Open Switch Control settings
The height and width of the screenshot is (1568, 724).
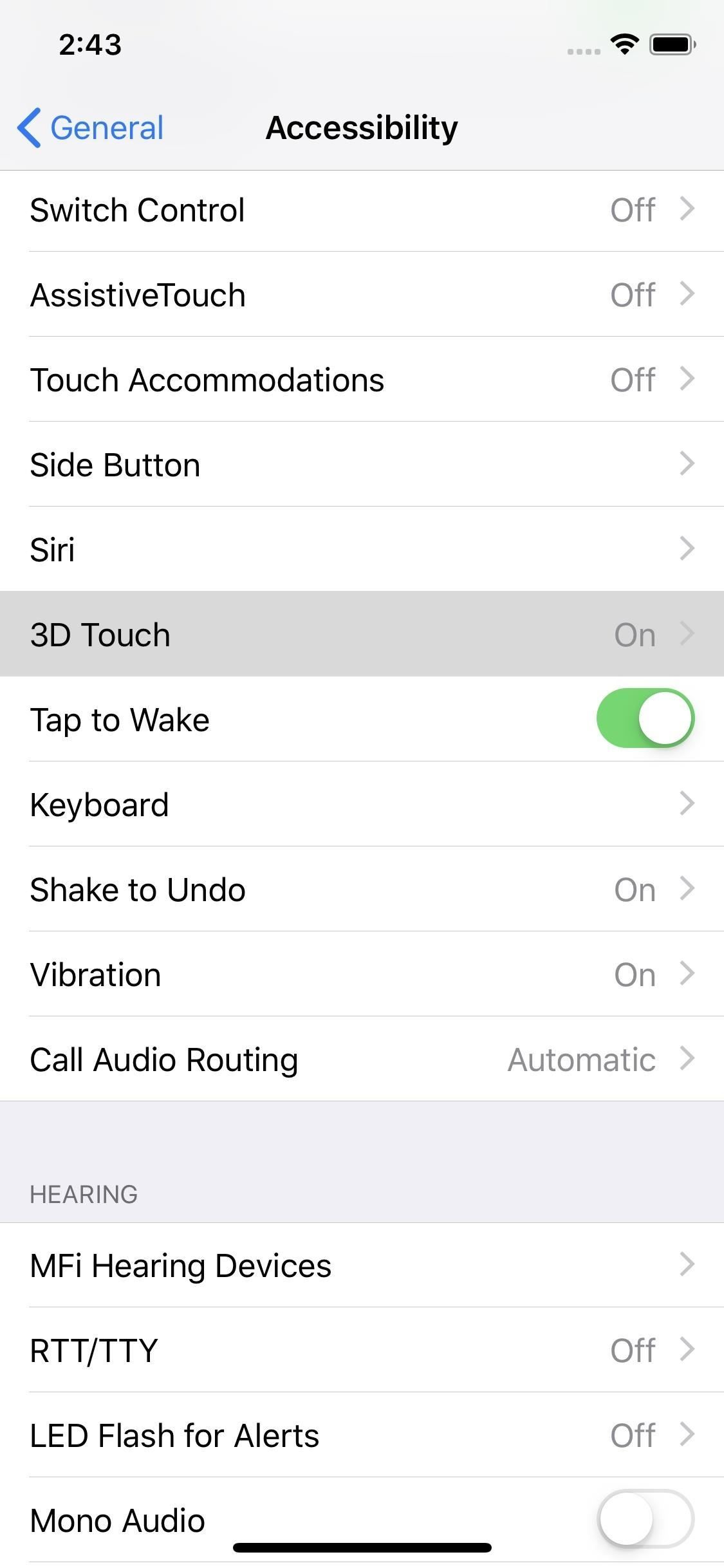pos(362,210)
